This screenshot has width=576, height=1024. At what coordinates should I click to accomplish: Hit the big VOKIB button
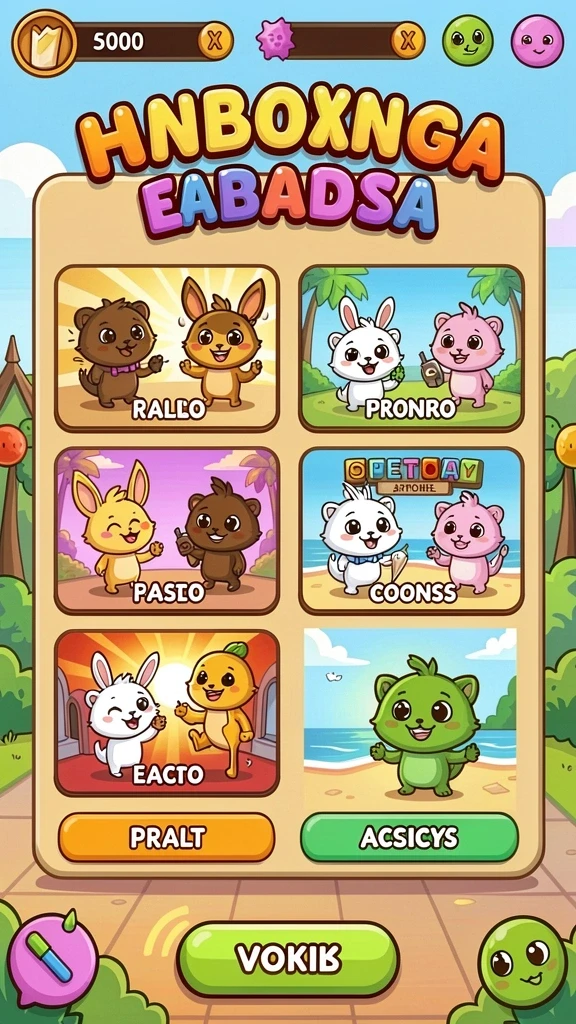coord(288,959)
